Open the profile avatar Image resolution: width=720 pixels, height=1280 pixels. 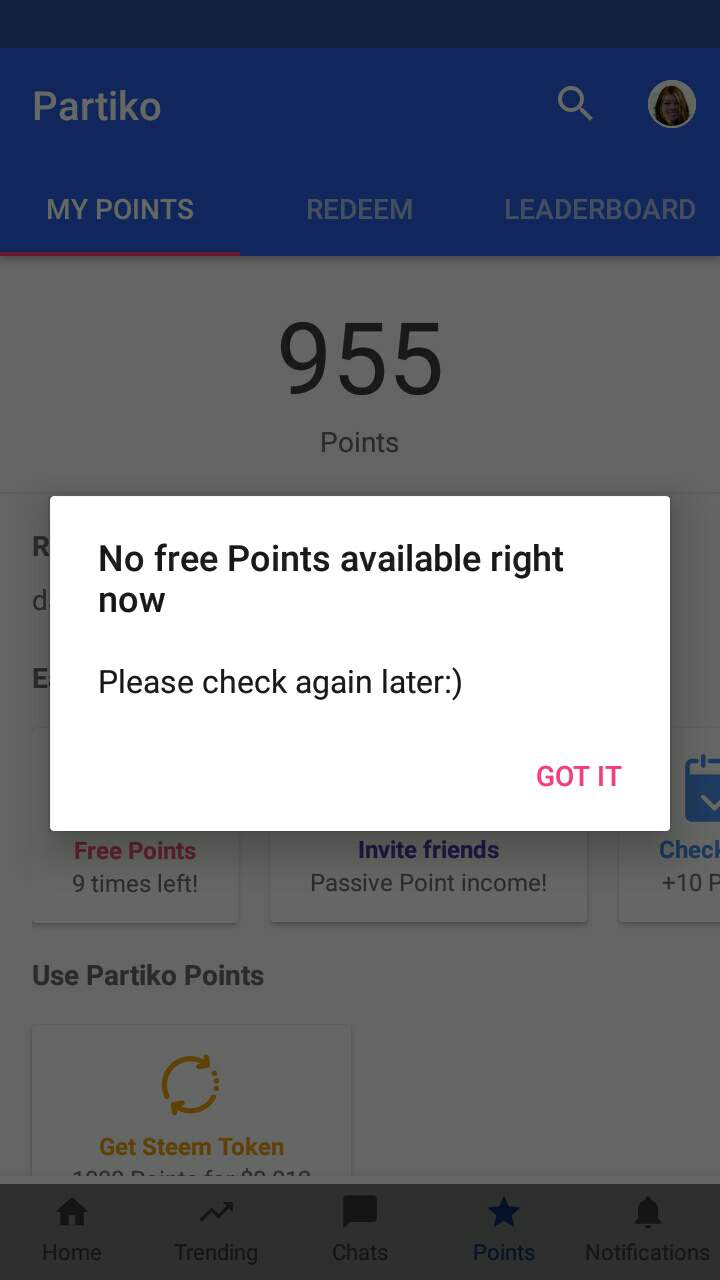(672, 104)
